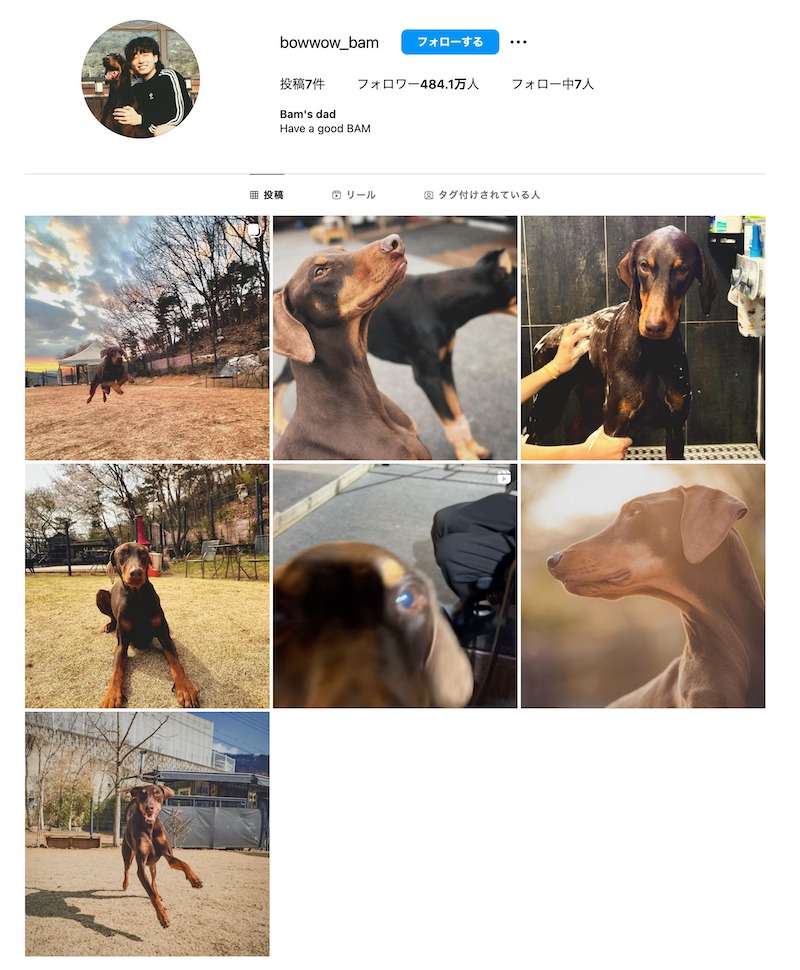Select the grid icon on the 投稿 tab
Viewport: 800px width, 970px height.
coord(252,195)
